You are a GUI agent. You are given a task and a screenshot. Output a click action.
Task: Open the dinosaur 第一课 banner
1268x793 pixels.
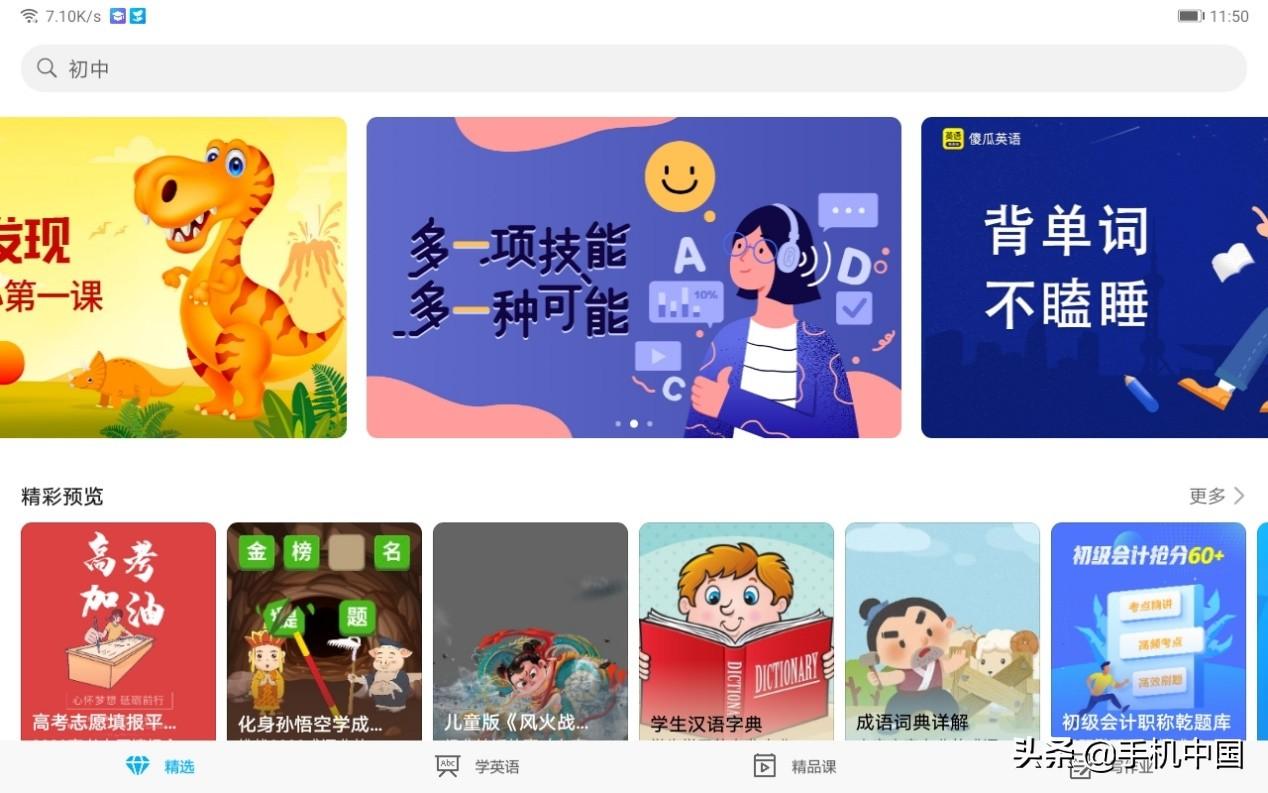click(173, 277)
